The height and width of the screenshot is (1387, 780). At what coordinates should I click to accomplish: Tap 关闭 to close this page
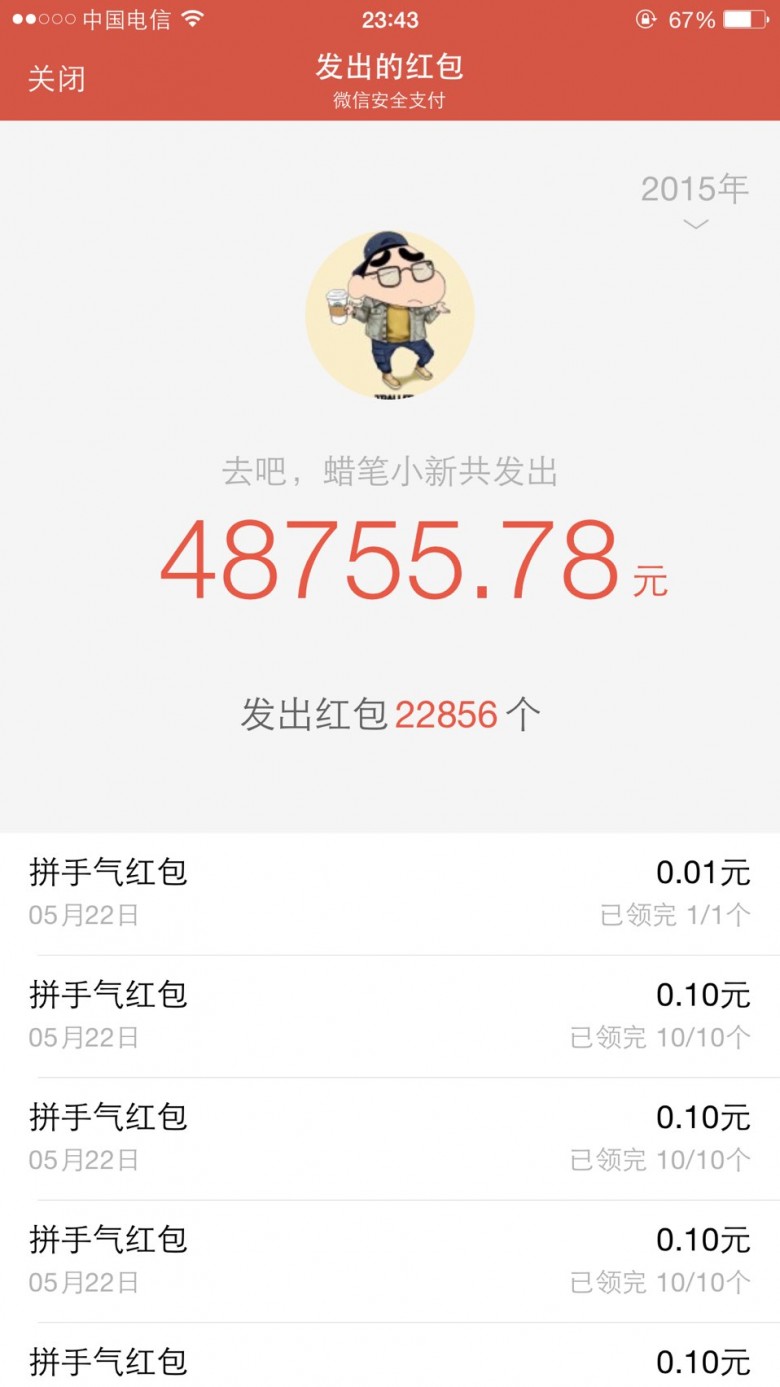tap(56, 79)
